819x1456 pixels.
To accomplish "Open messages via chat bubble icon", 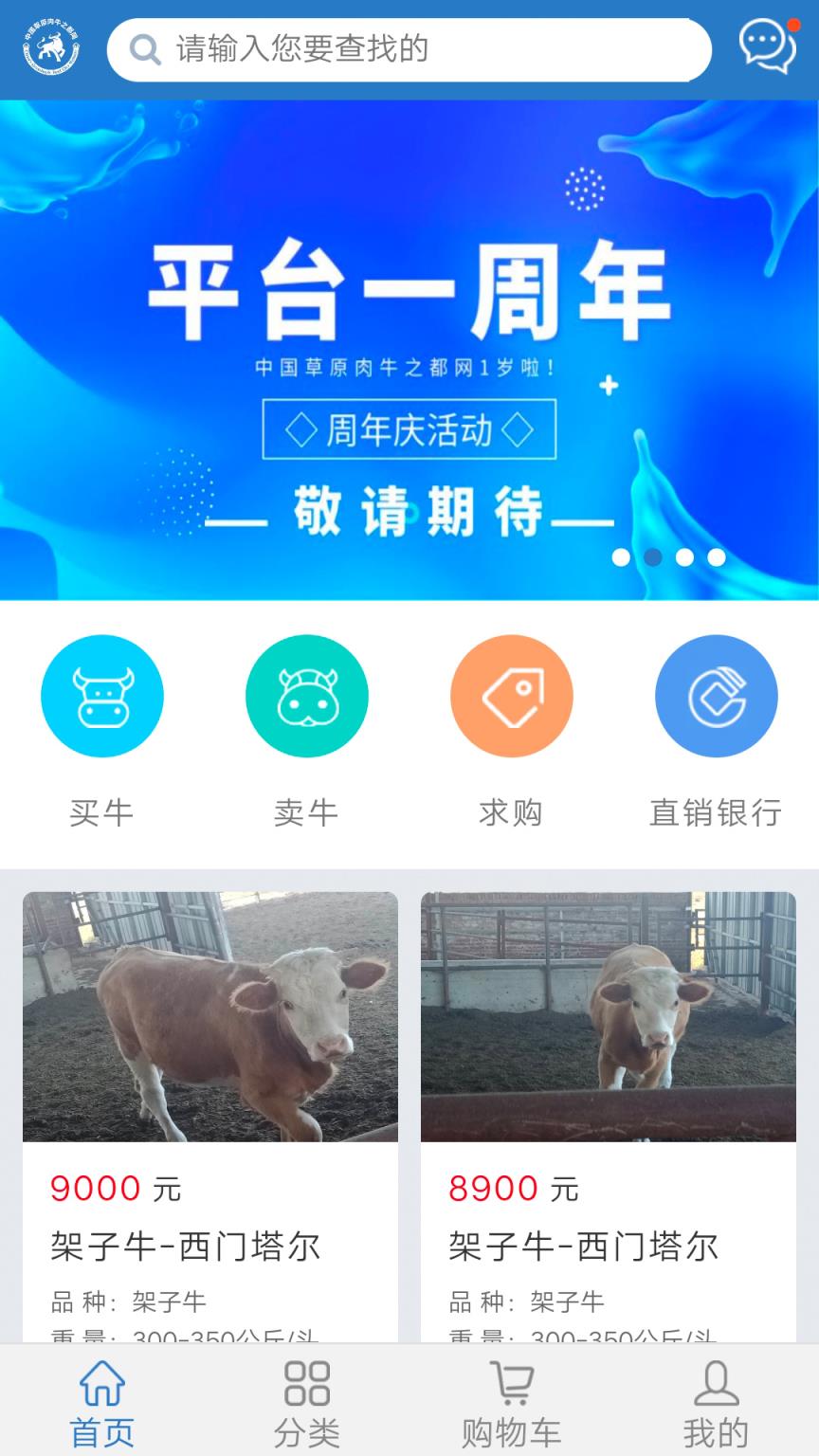I will (x=766, y=45).
